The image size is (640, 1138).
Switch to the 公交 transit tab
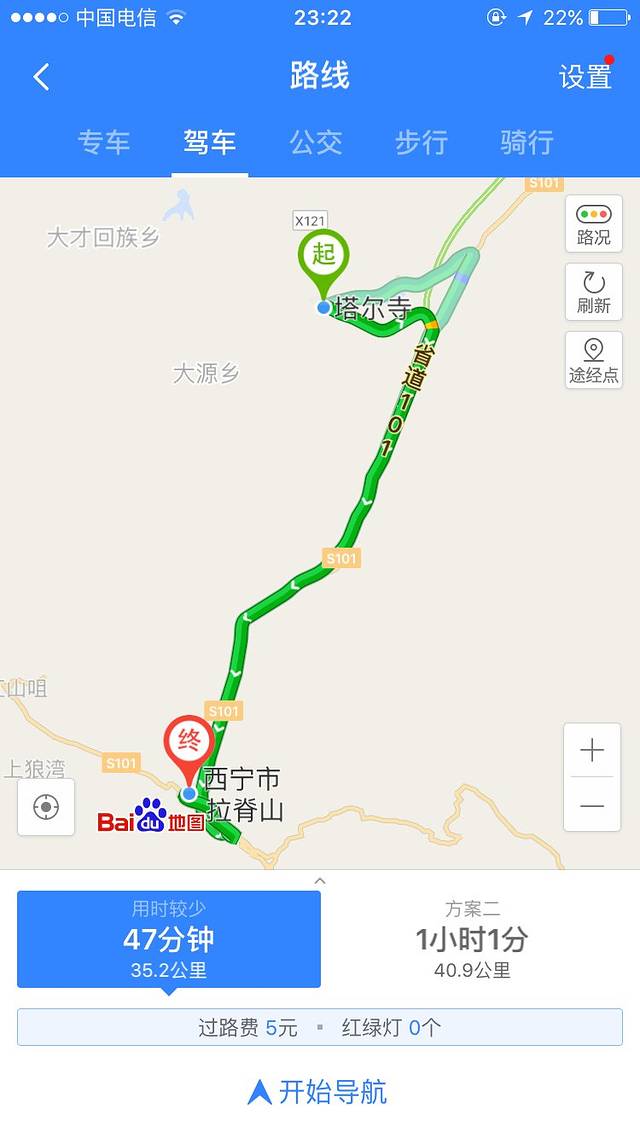(316, 142)
